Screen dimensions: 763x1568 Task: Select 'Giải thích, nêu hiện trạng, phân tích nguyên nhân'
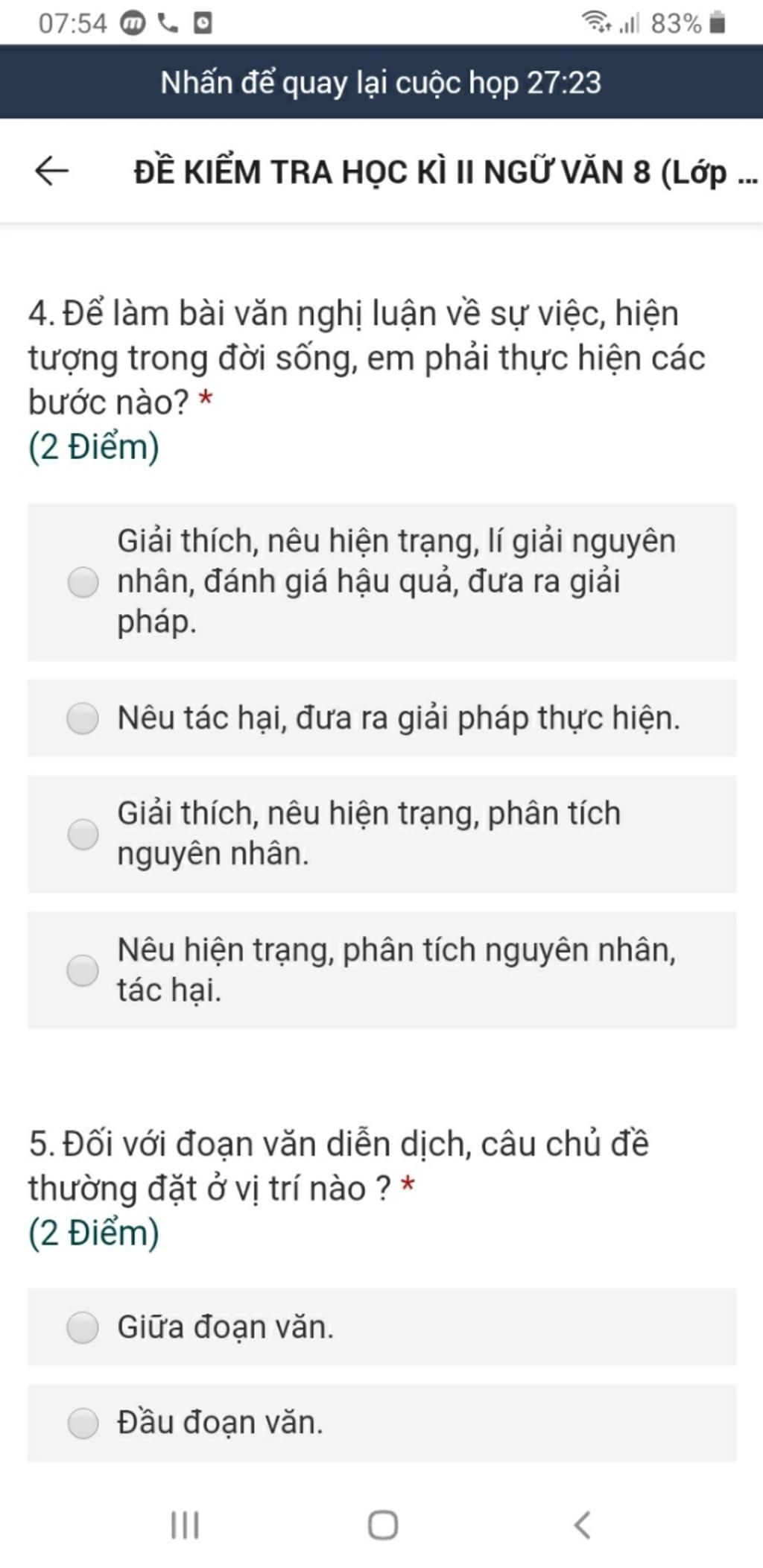pos(83,834)
